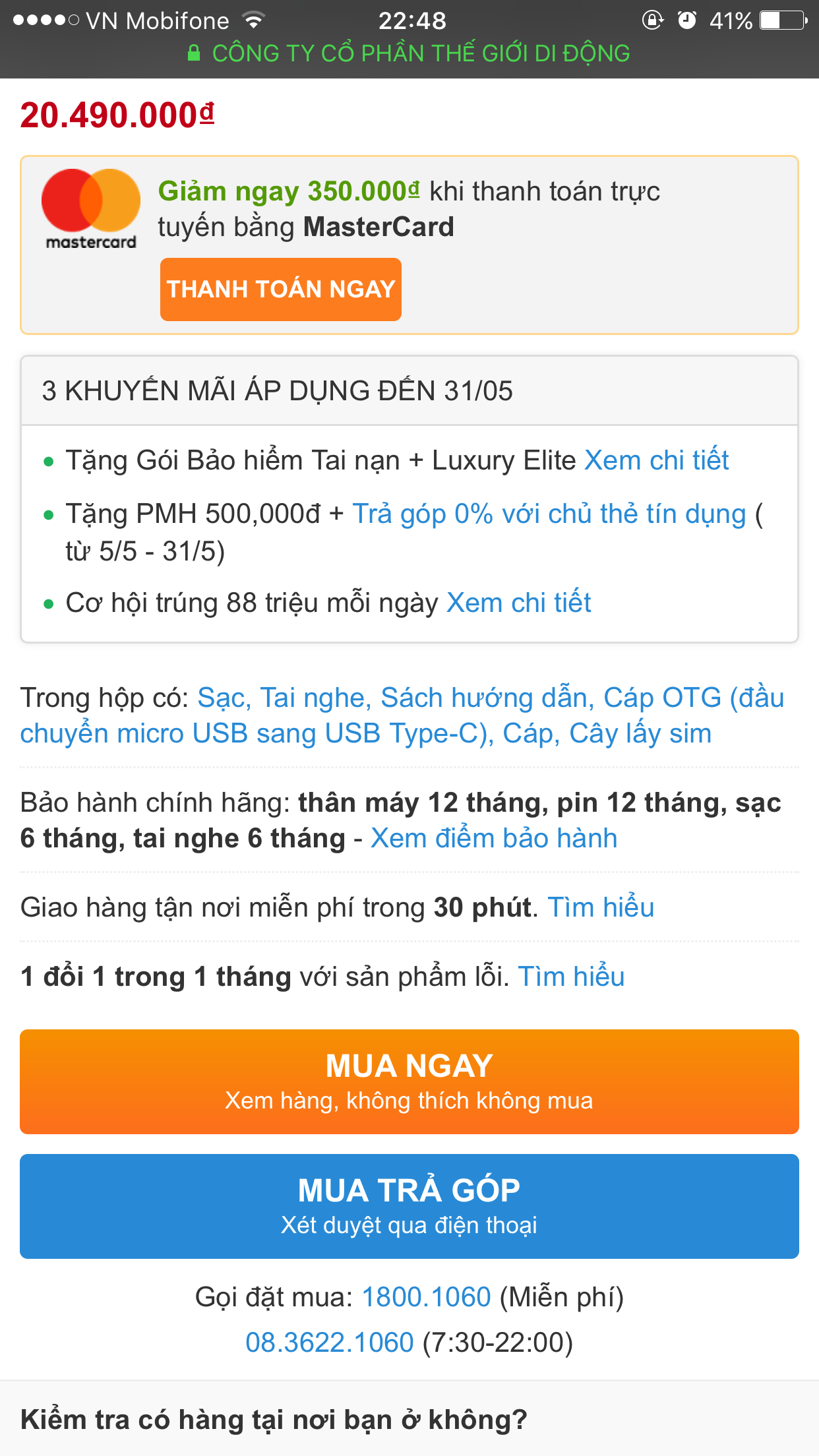View details for Cơ hội trúng 88 triệu
The image size is (819, 1456).
518,603
